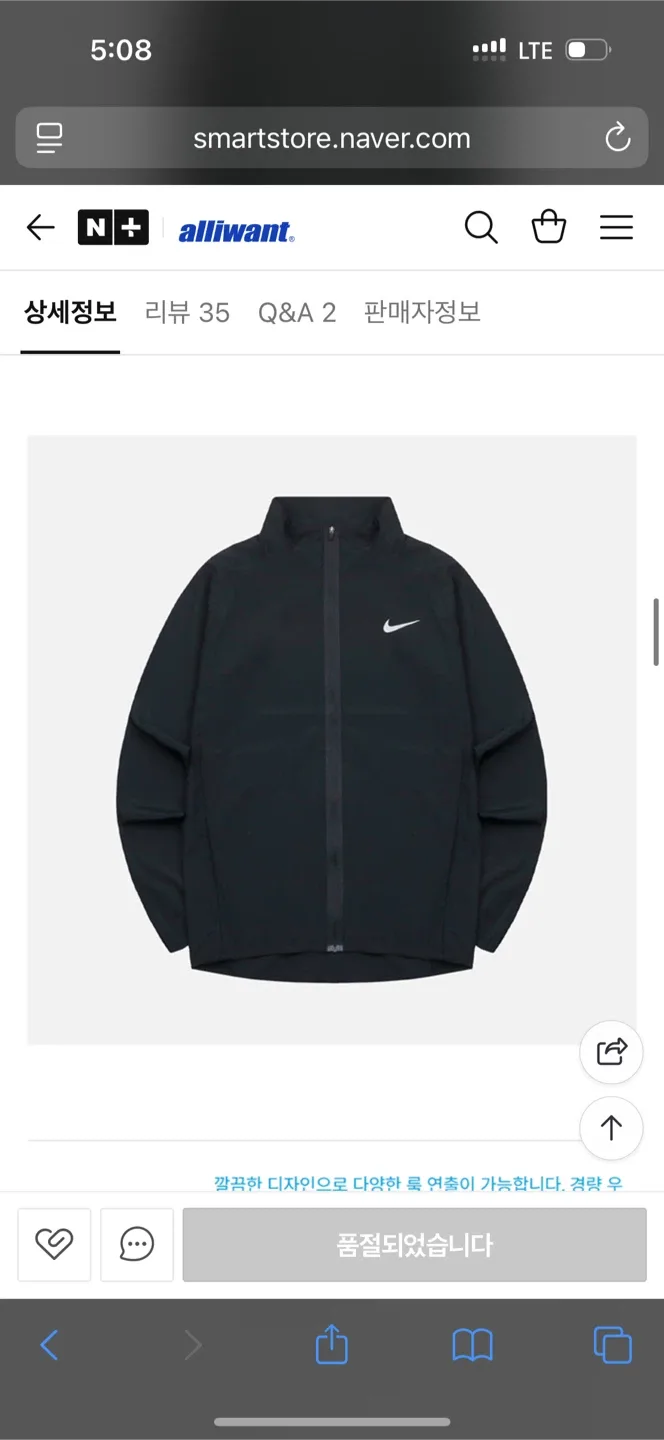The width and height of the screenshot is (664, 1440).
Task: Open Naver Plus store logo
Action: 113,228
